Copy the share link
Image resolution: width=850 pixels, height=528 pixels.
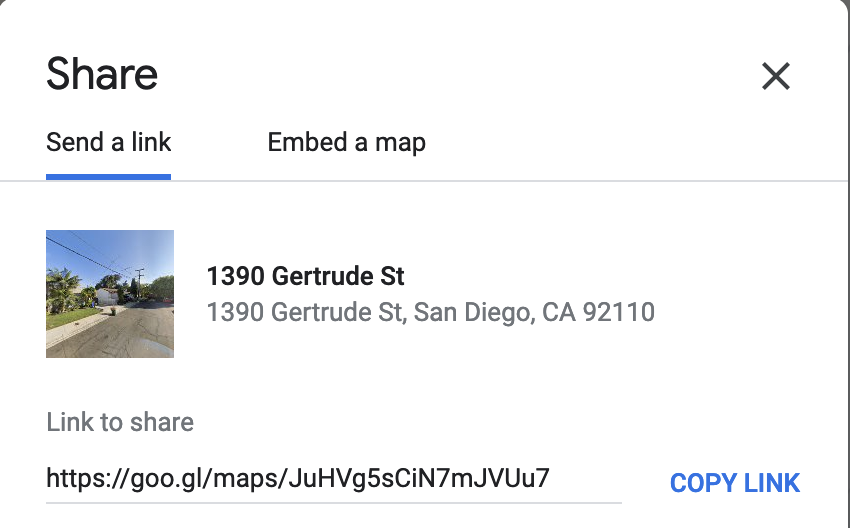click(x=734, y=483)
